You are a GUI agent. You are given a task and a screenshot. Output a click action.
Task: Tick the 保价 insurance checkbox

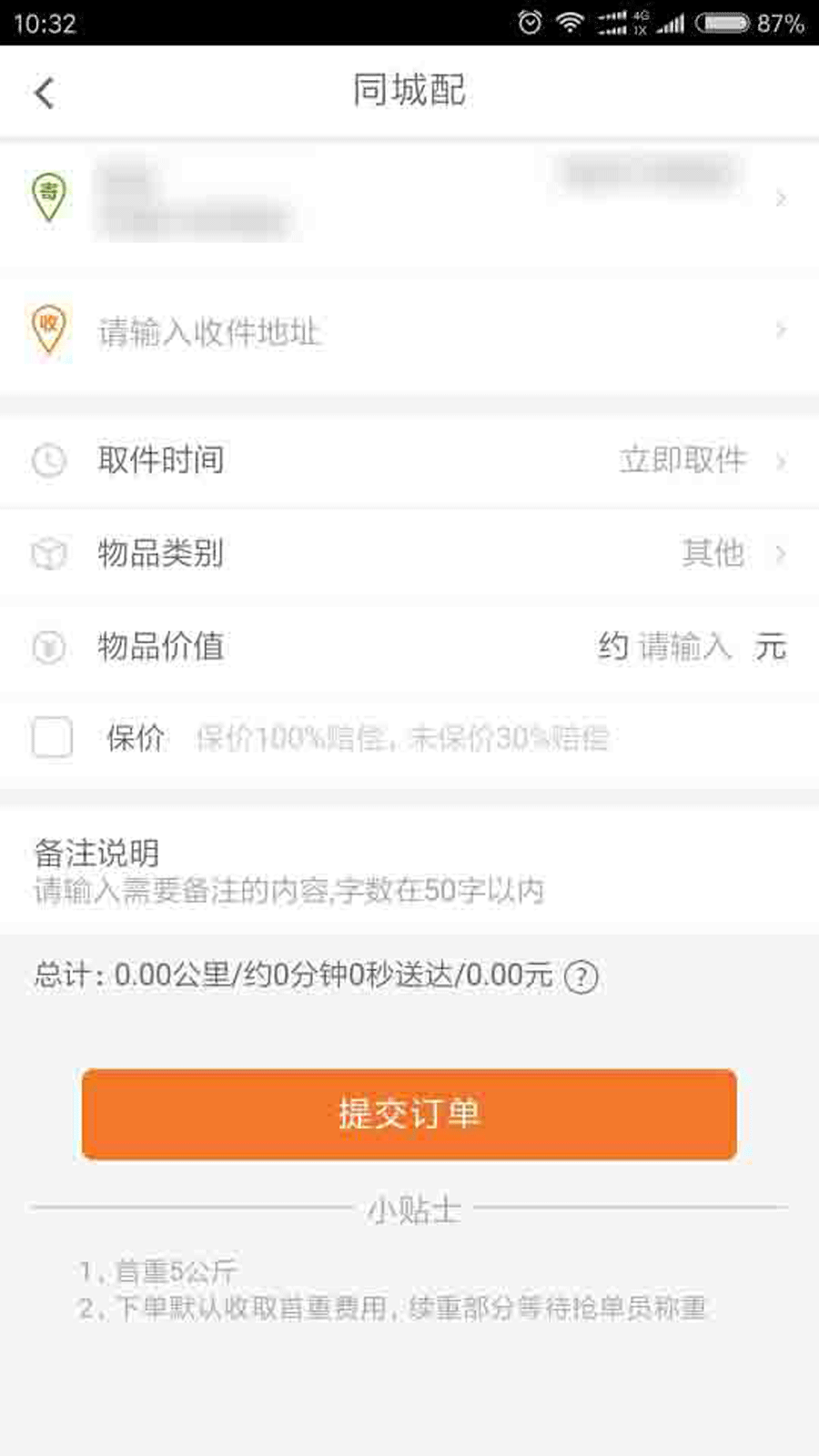pos(52,737)
